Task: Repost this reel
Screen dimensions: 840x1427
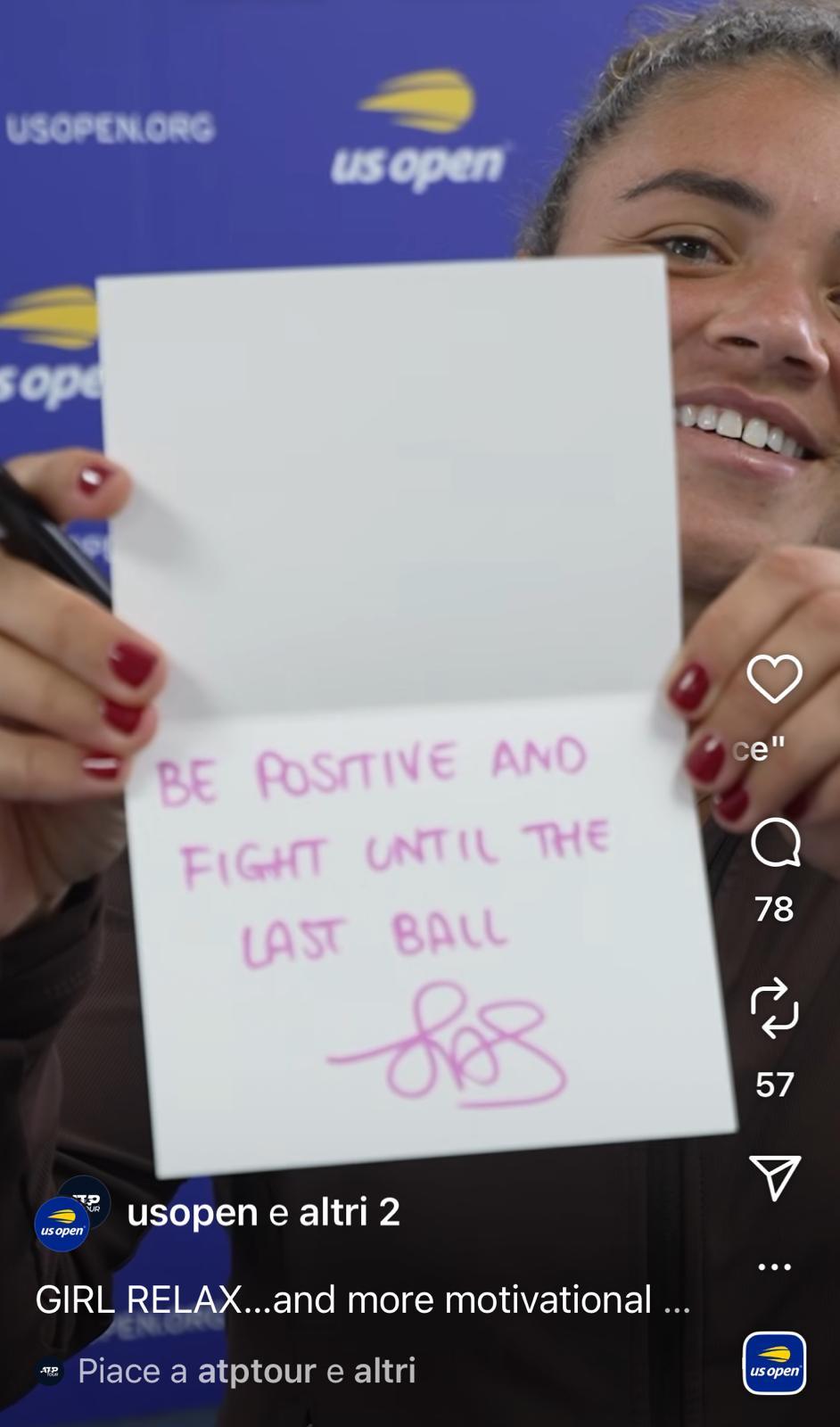Action: click(774, 1008)
